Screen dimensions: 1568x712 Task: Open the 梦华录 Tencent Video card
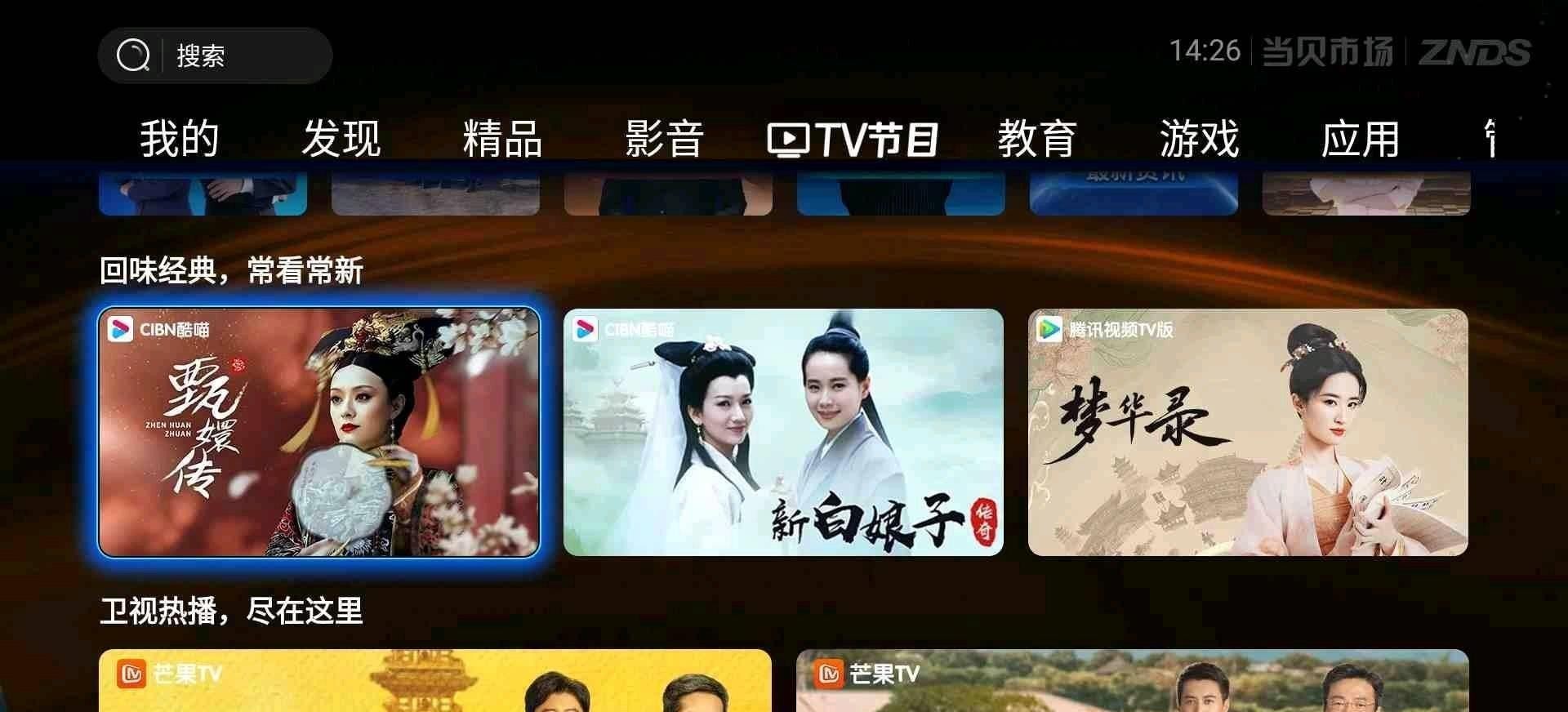pyautogui.click(x=1248, y=432)
